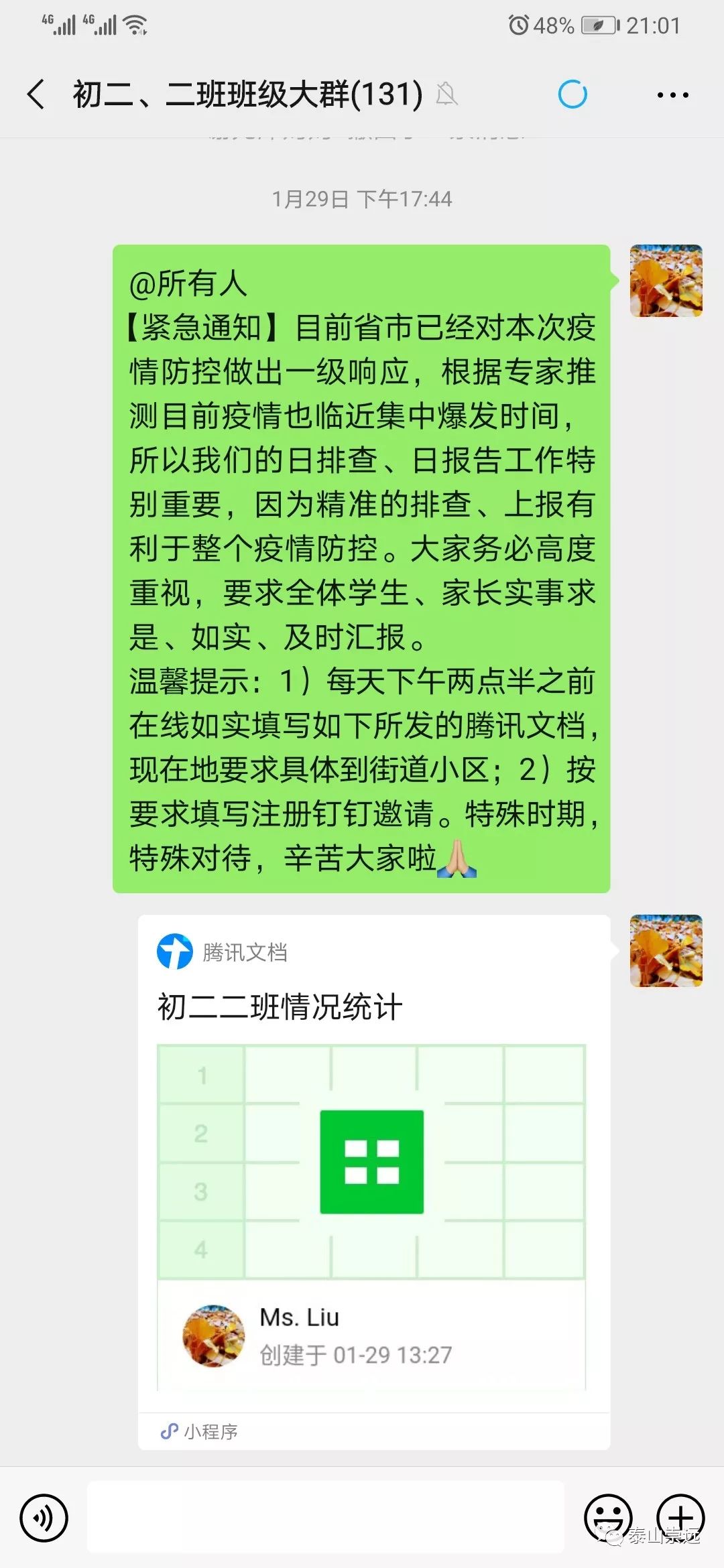Go back from the class group chat
The image size is (724, 1568).
coord(36,94)
